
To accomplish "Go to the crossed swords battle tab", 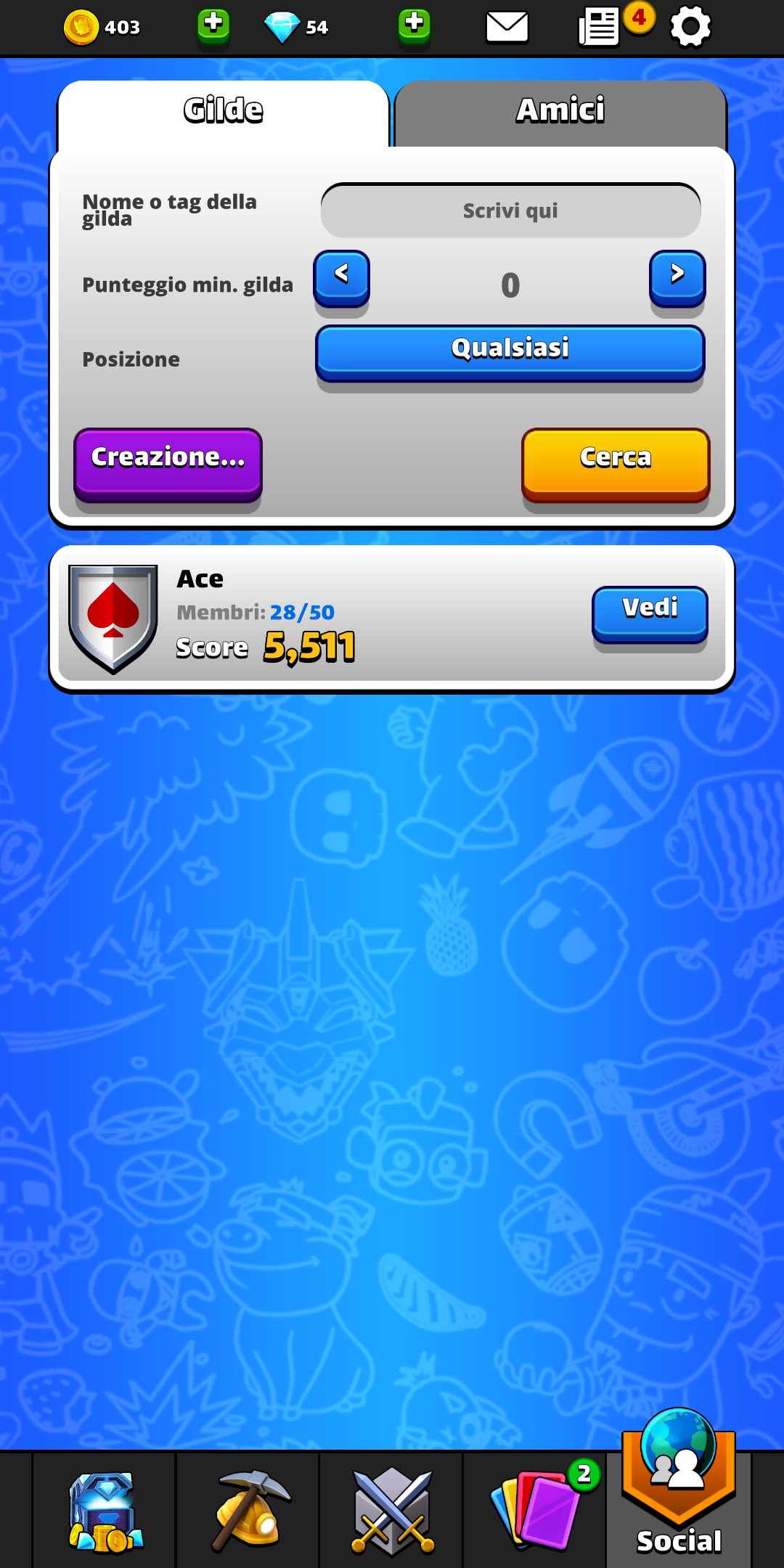I will [x=391, y=1511].
